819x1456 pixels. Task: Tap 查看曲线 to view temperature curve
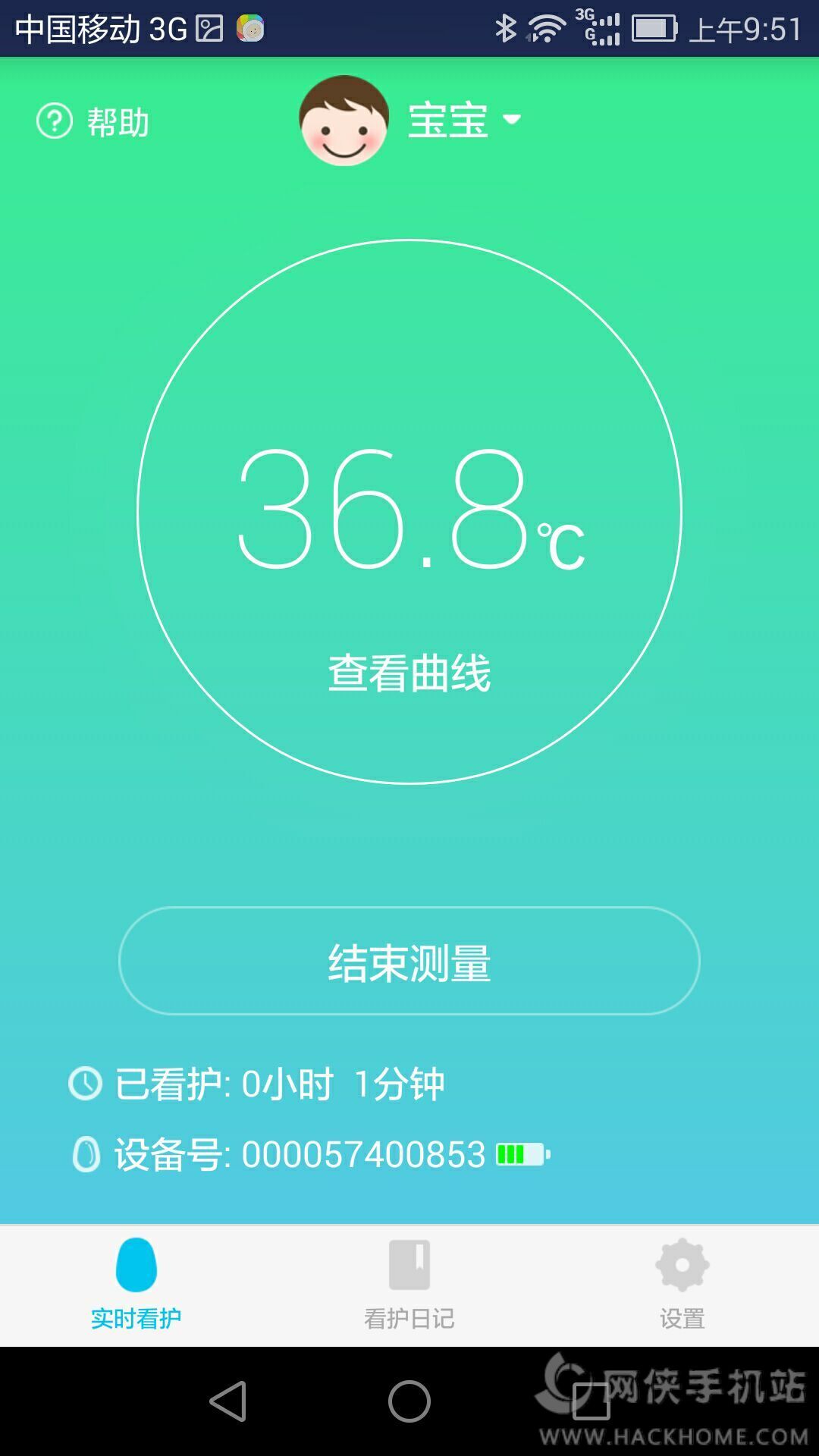pos(409,672)
